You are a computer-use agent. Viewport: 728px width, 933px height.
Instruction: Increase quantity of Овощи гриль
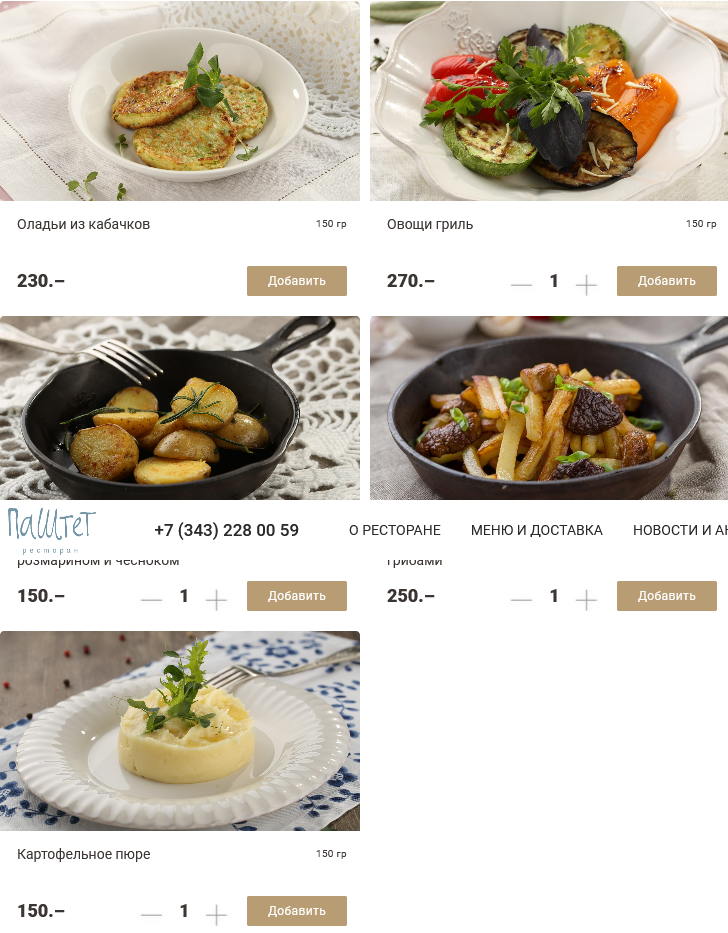click(586, 285)
